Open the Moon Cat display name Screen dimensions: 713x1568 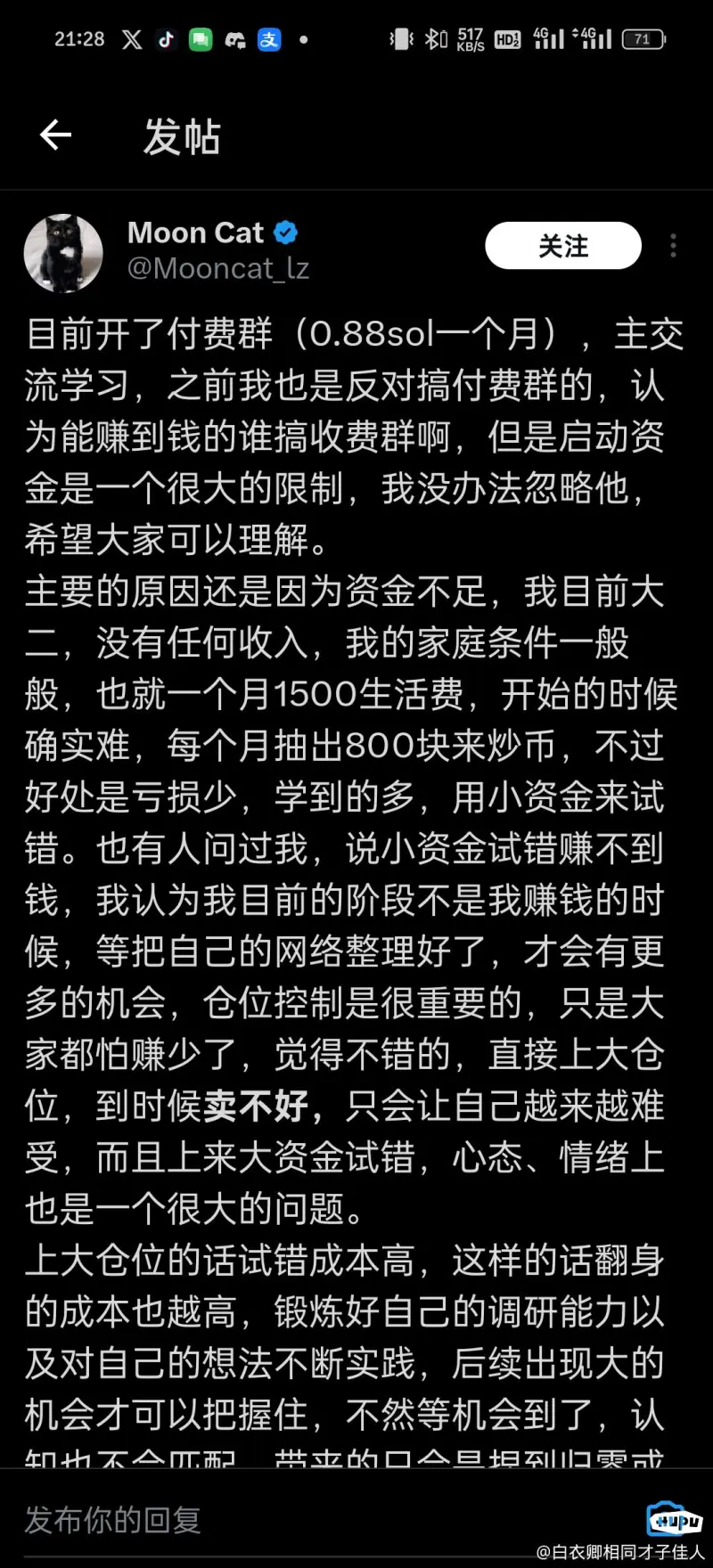196,233
